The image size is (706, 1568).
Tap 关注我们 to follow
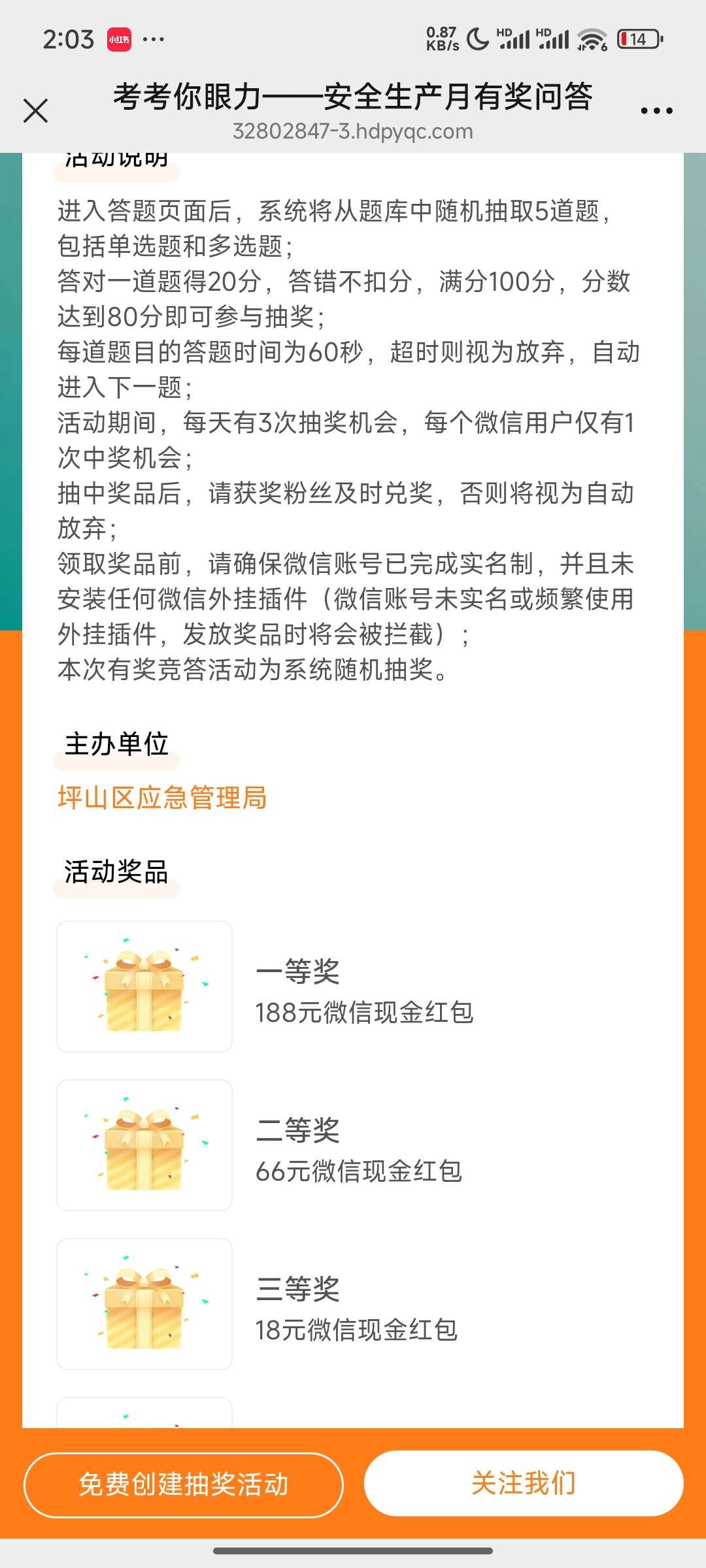[x=524, y=1483]
